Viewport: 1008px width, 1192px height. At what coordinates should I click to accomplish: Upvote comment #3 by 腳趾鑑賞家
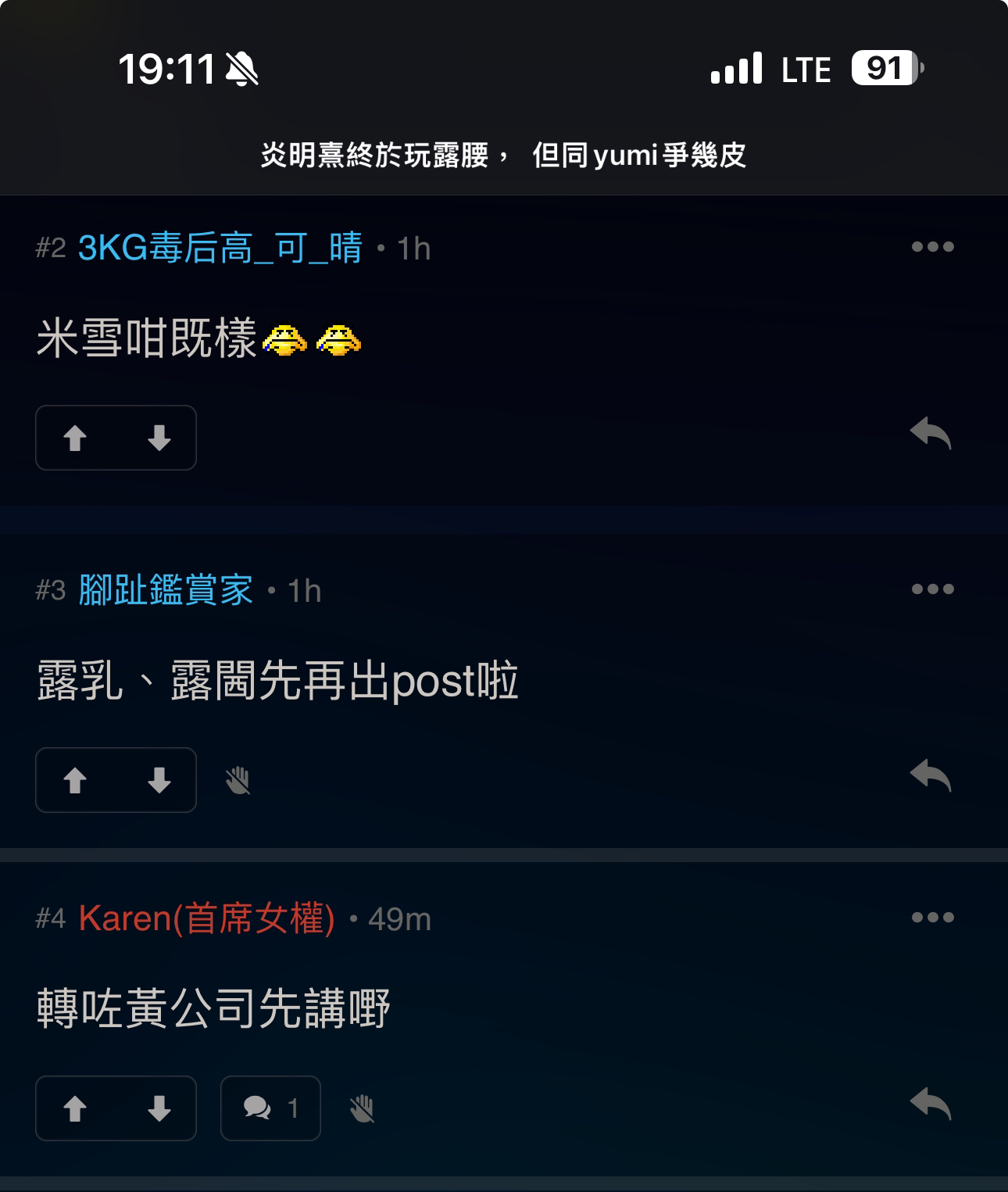point(75,781)
